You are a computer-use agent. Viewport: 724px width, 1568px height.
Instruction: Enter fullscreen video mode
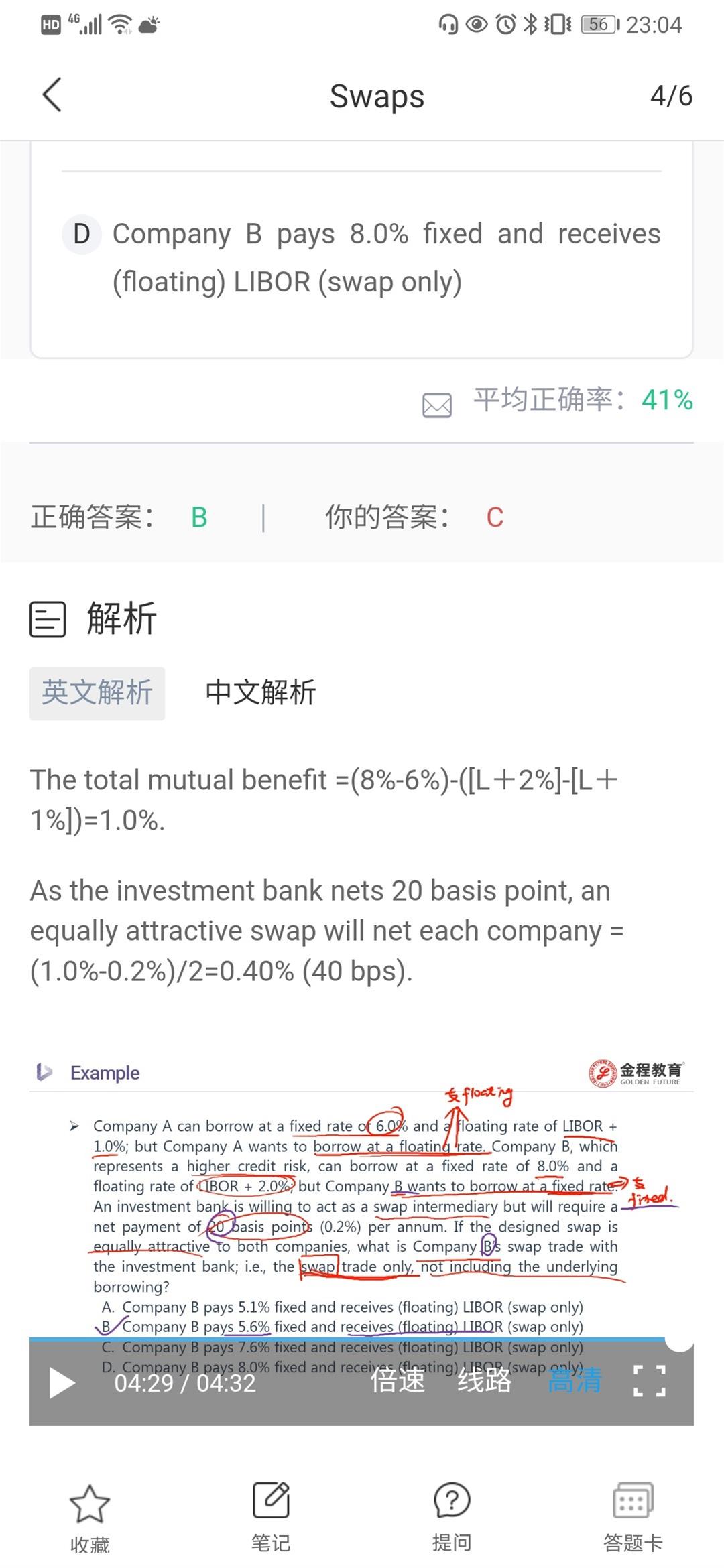click(649, 1381)
